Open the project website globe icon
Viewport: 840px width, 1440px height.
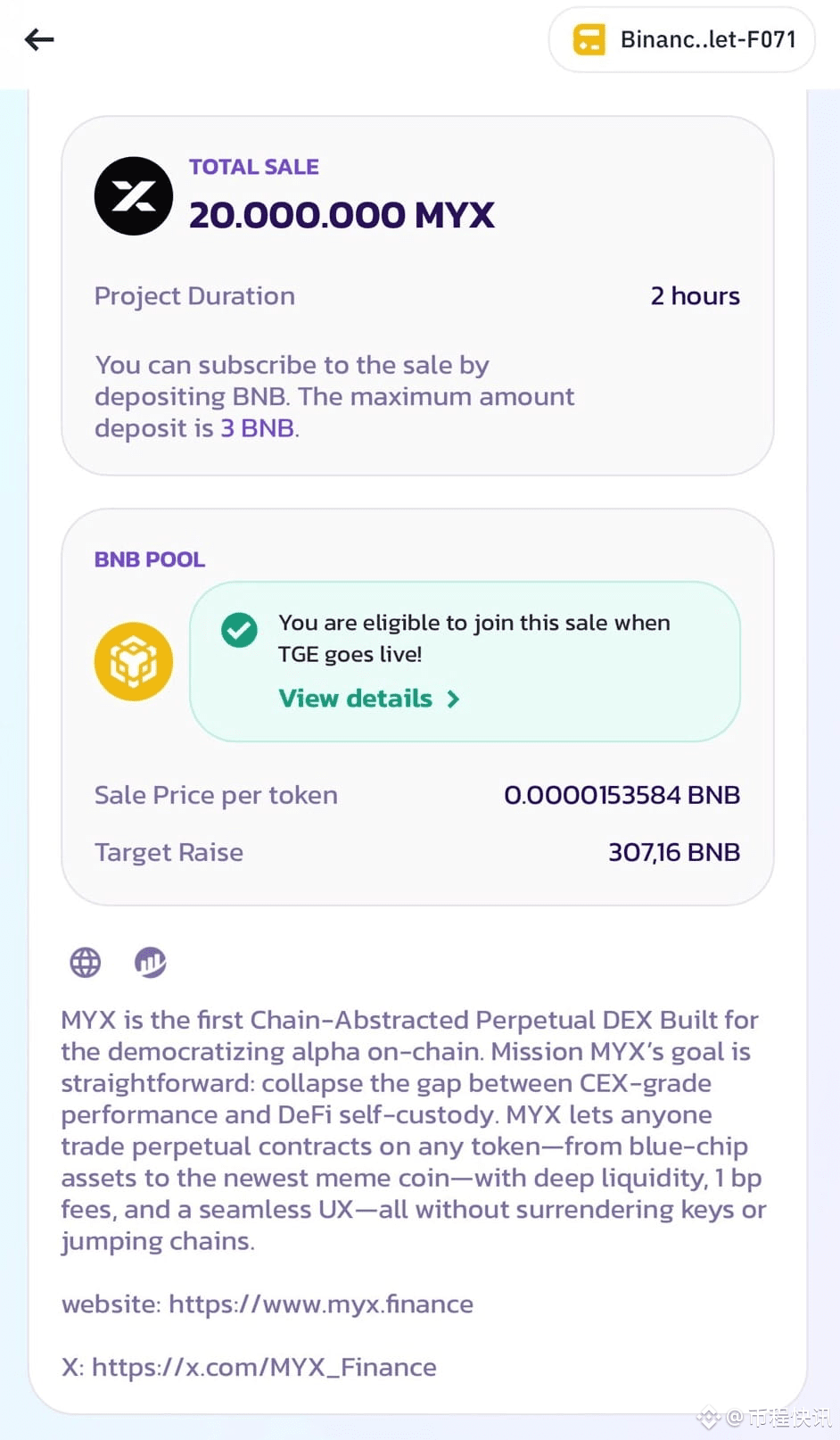coord(86,963)
